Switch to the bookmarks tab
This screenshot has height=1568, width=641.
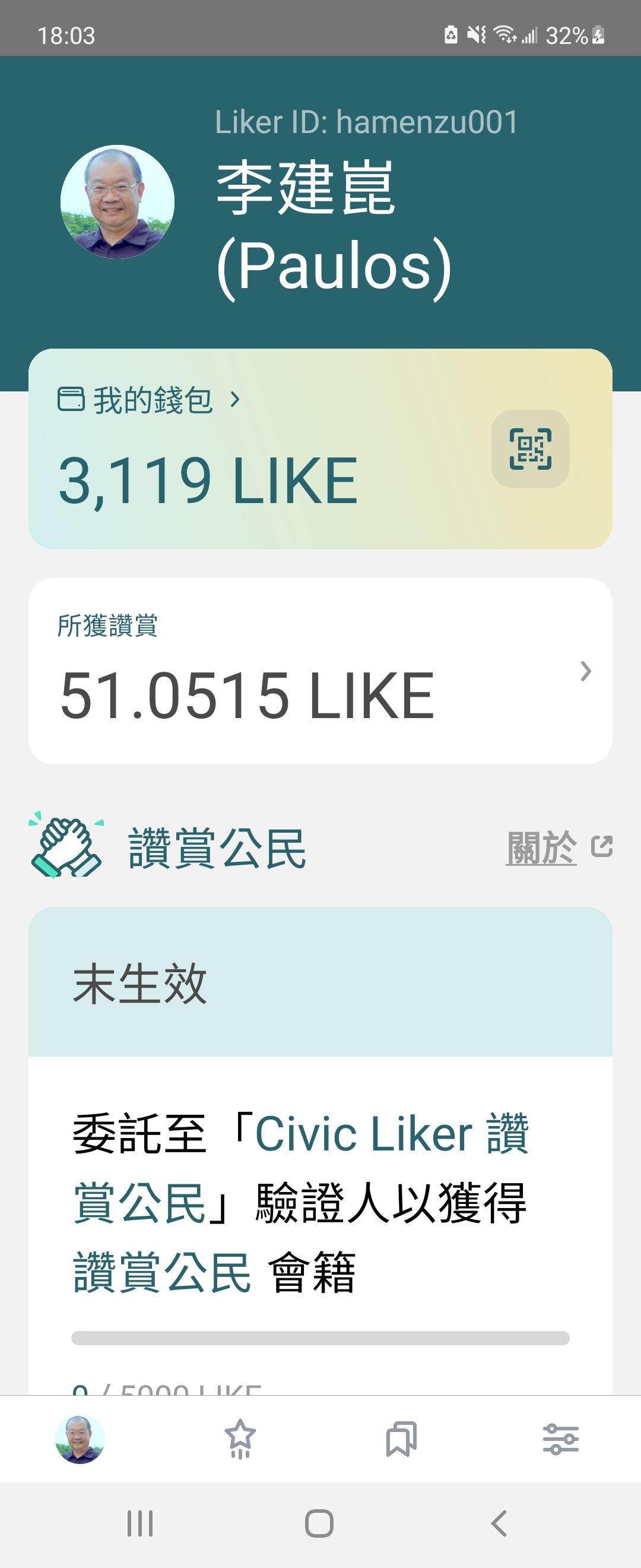(x=401, y=1439)
